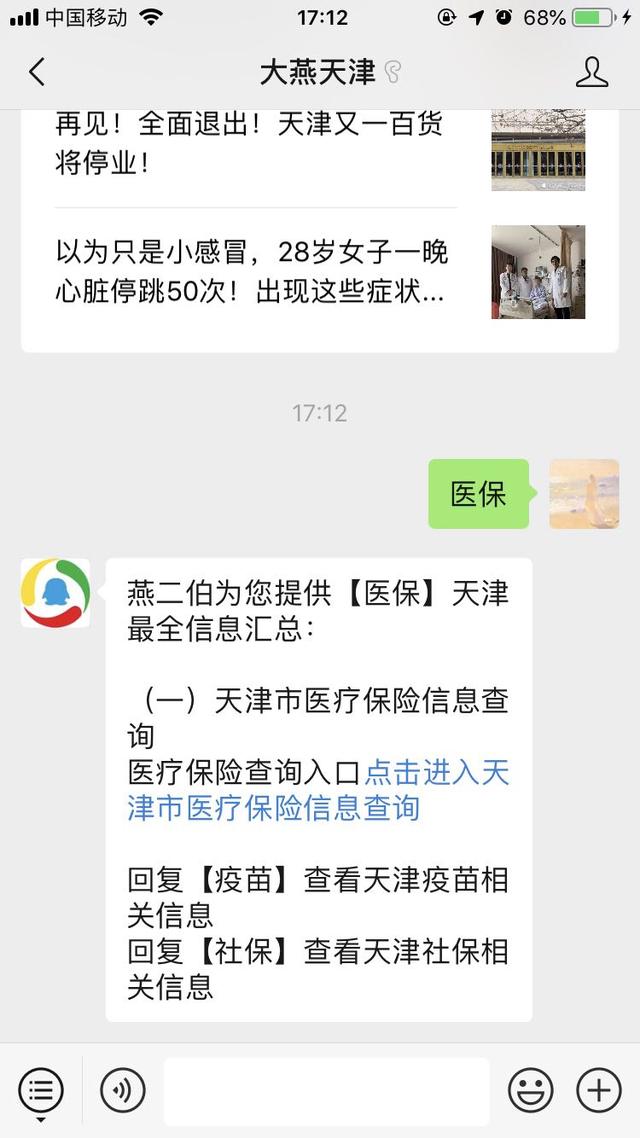Screen dimensions: 640x1138
Task: Go back from the 大燕天津 chat
Action: coord(37,72)
